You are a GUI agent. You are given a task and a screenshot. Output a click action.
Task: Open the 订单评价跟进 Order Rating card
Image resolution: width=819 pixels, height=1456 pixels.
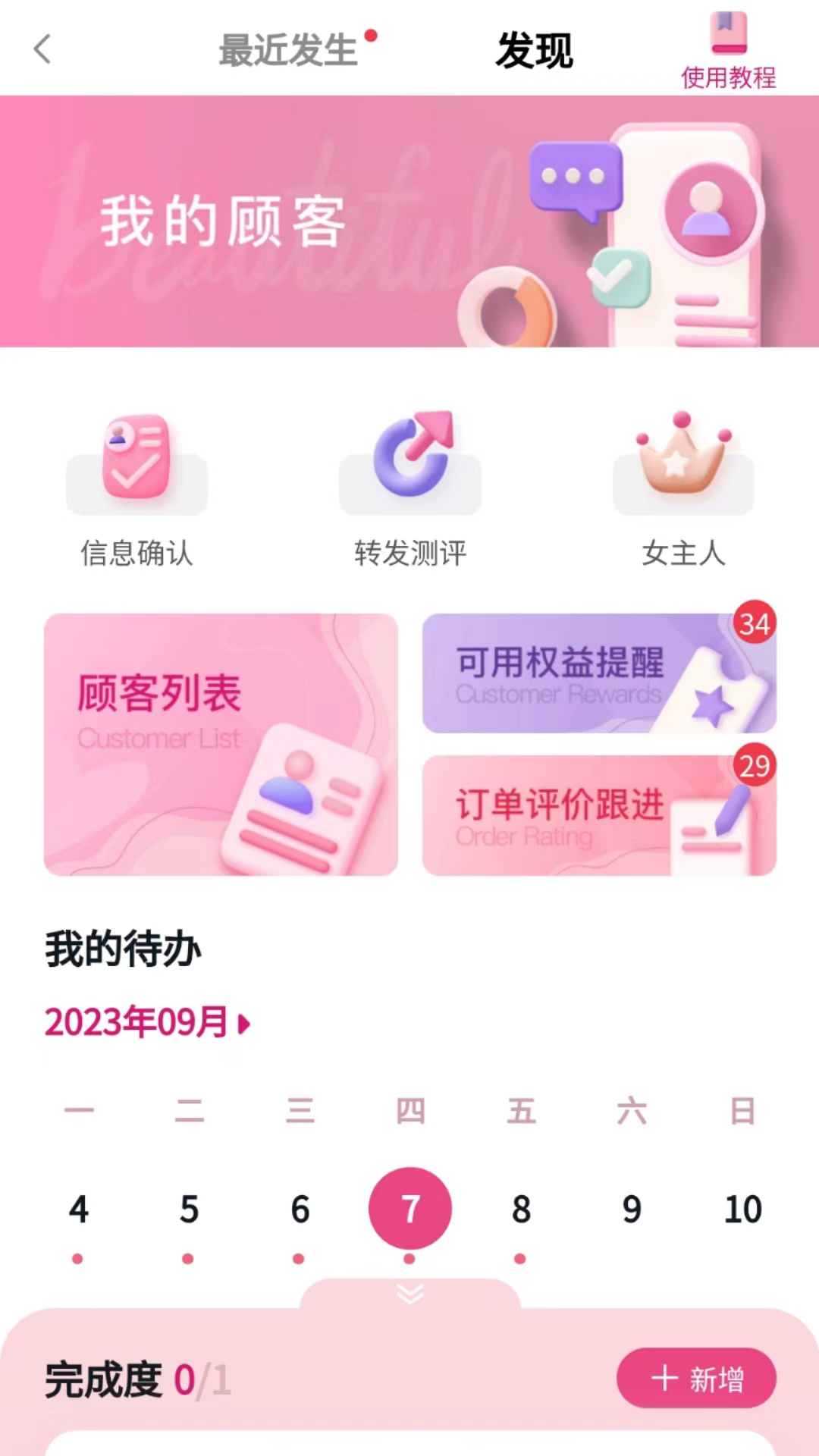[598, 815]
